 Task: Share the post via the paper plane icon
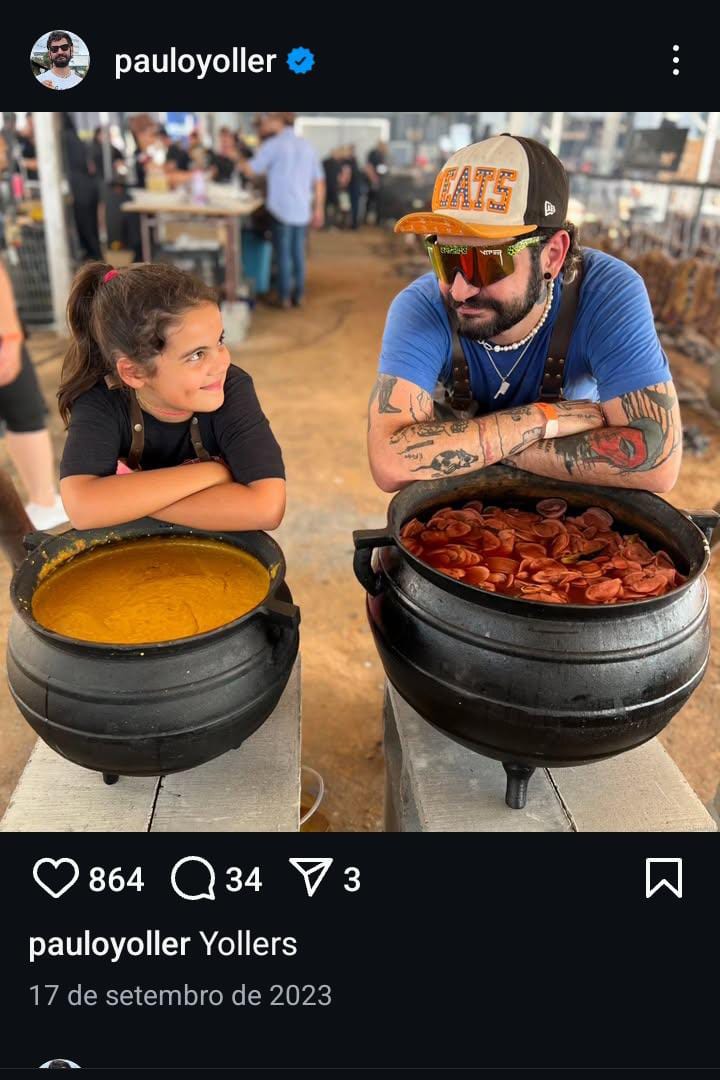coord(311,877)
